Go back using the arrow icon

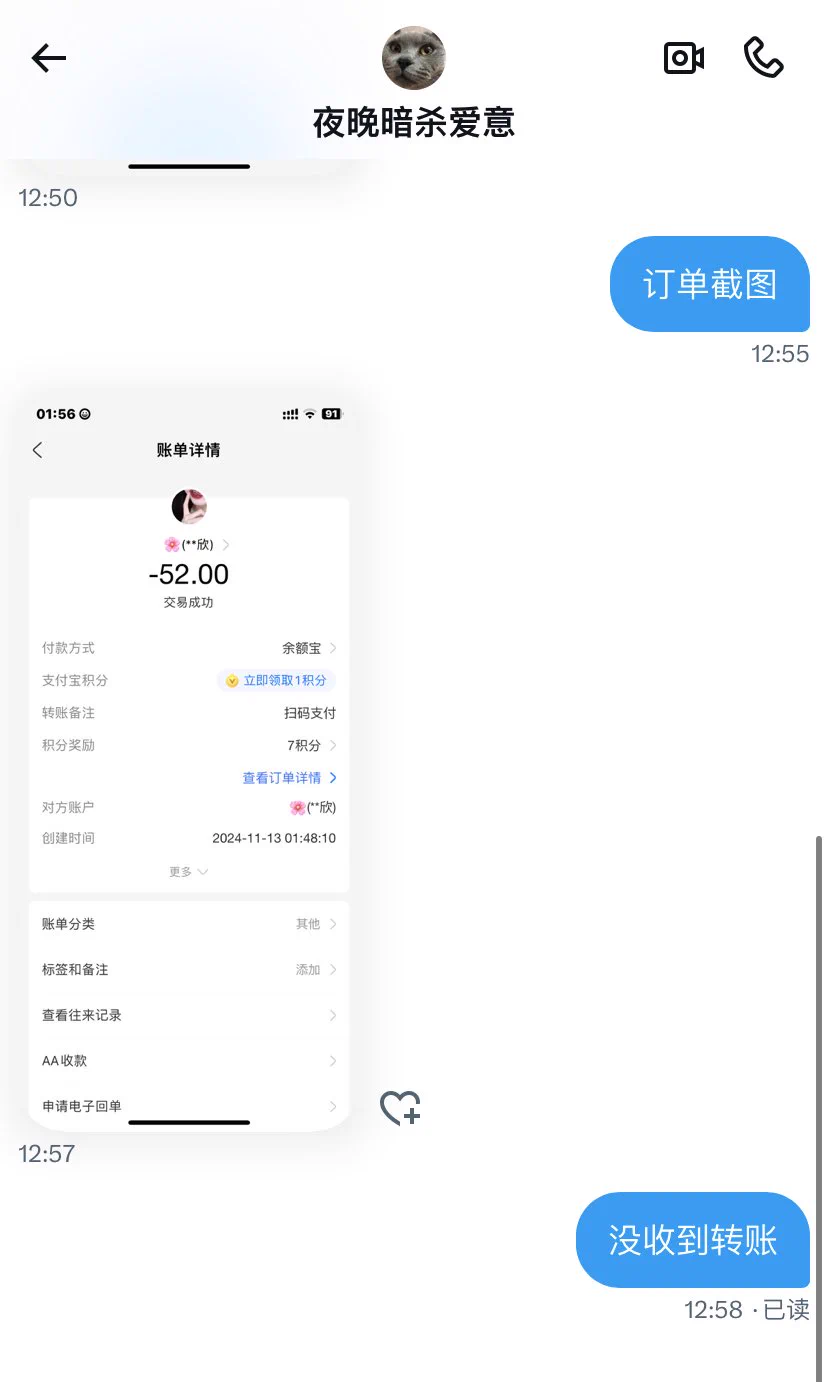point(49,59)
